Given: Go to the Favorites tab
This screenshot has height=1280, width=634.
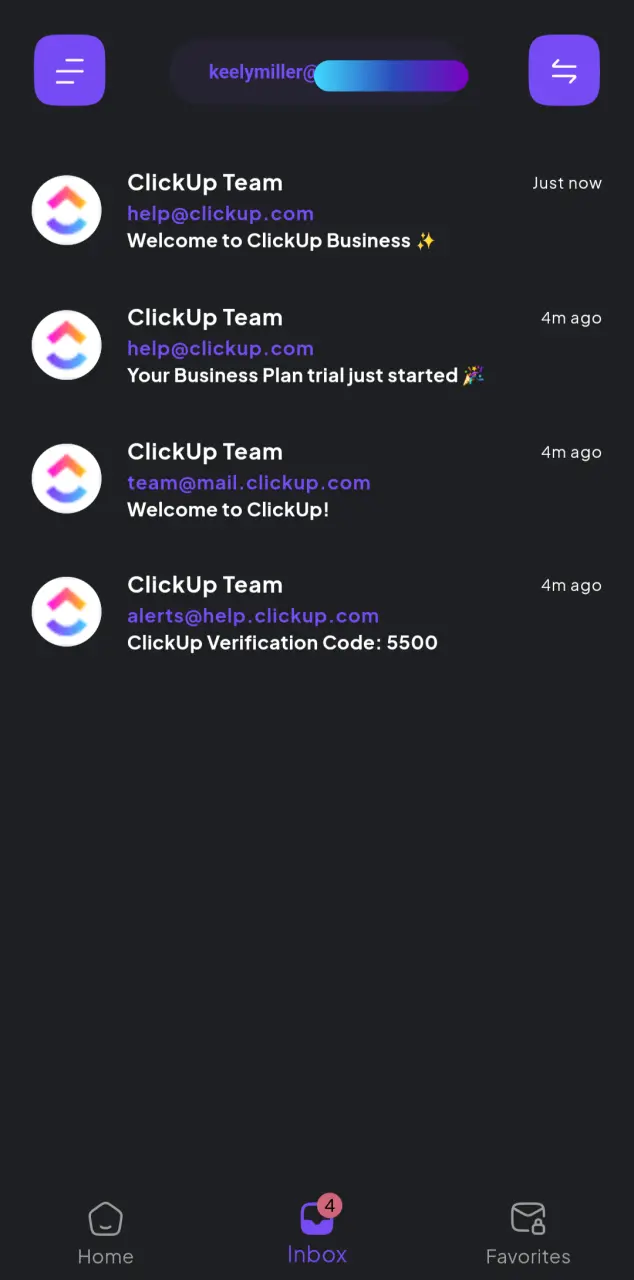Looking at the screenshot, I should tap(528, 1234).
